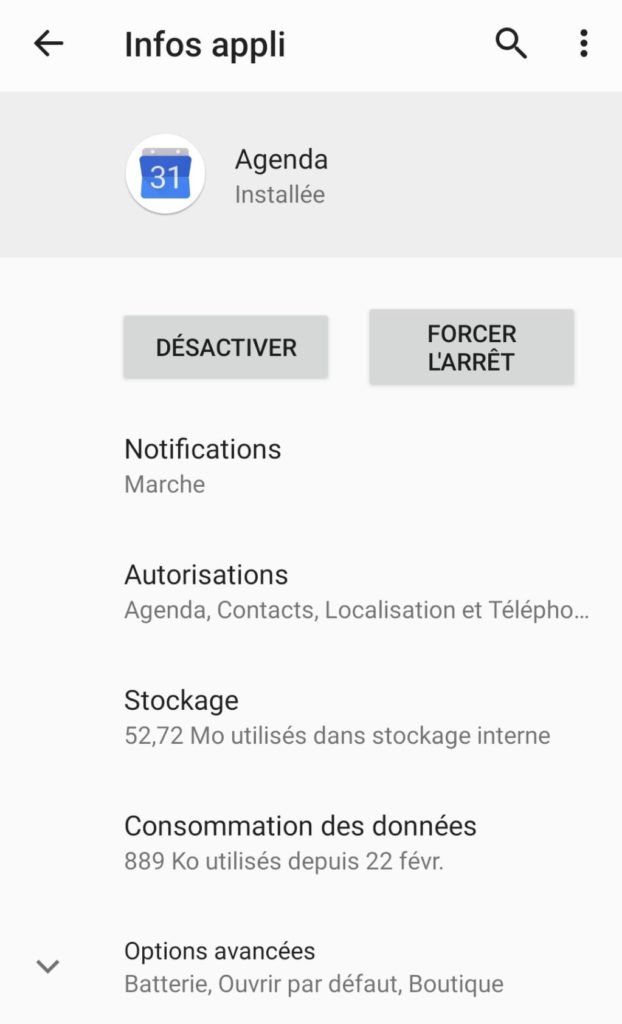Tap FORCER L'ARRÊT button
622x1024 pixels.
coord(471,347)
